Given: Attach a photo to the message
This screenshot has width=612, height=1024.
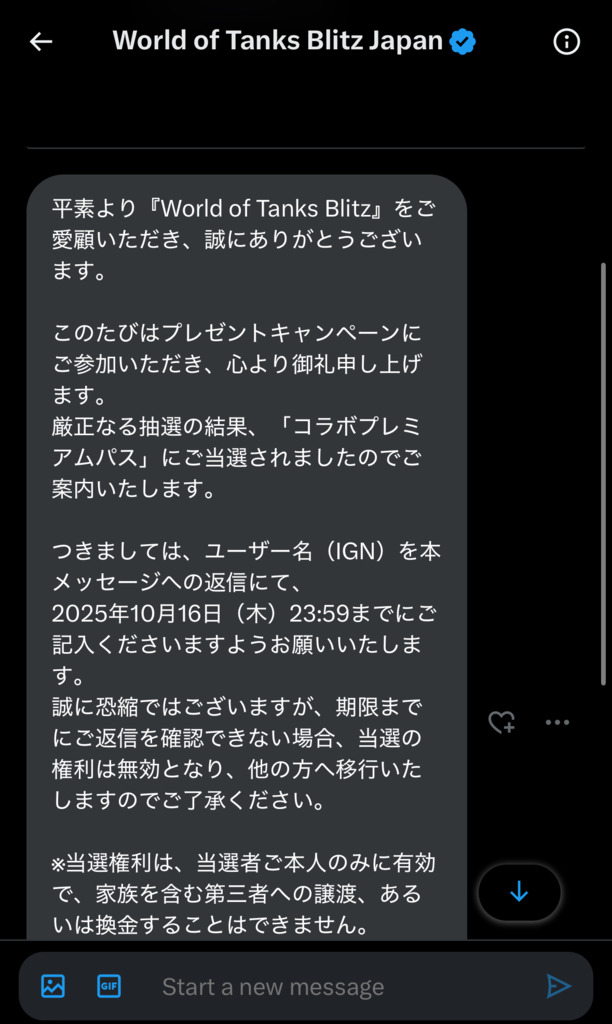Looking at the screenshot, I should click(x=53, y=986).
